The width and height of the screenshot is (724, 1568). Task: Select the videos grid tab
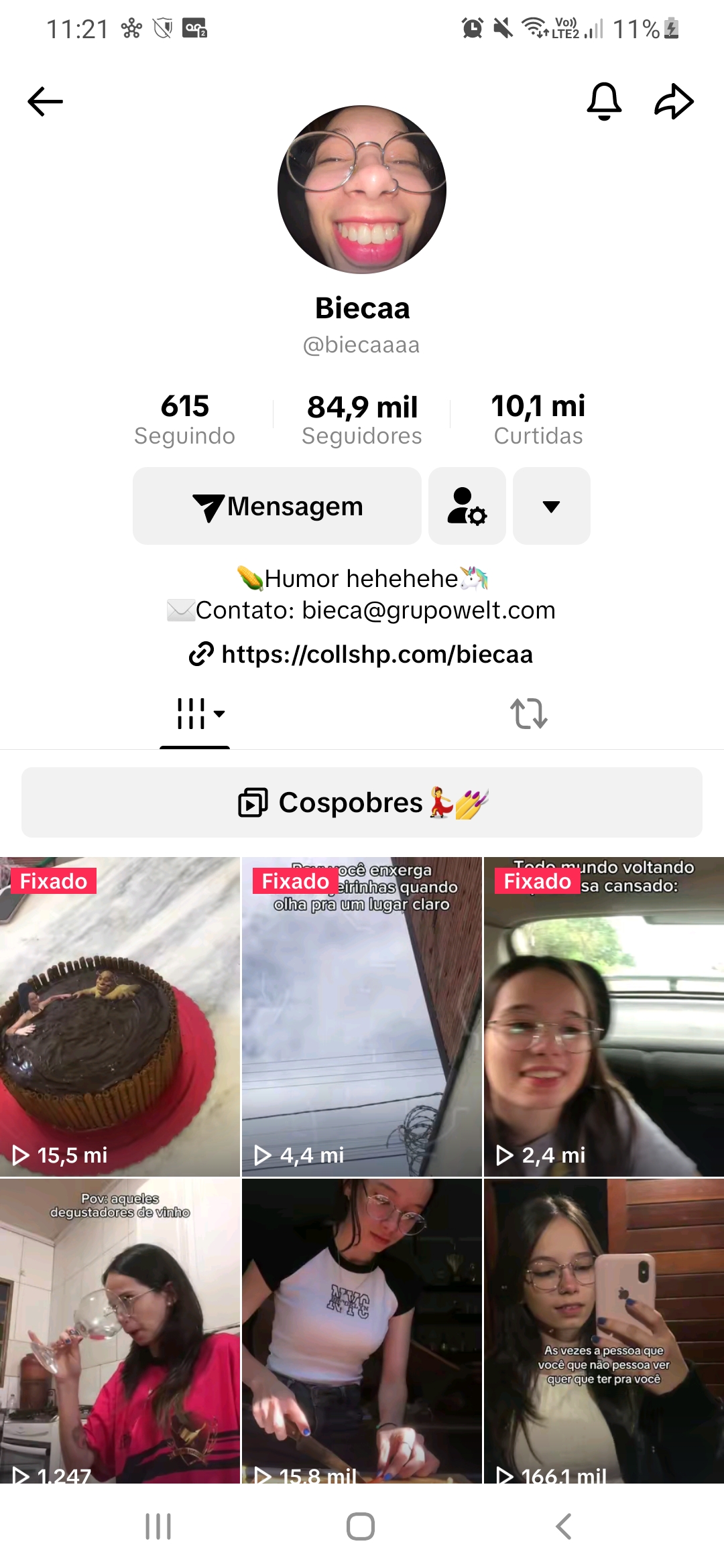pyautogui.click(x=195, y=714)
